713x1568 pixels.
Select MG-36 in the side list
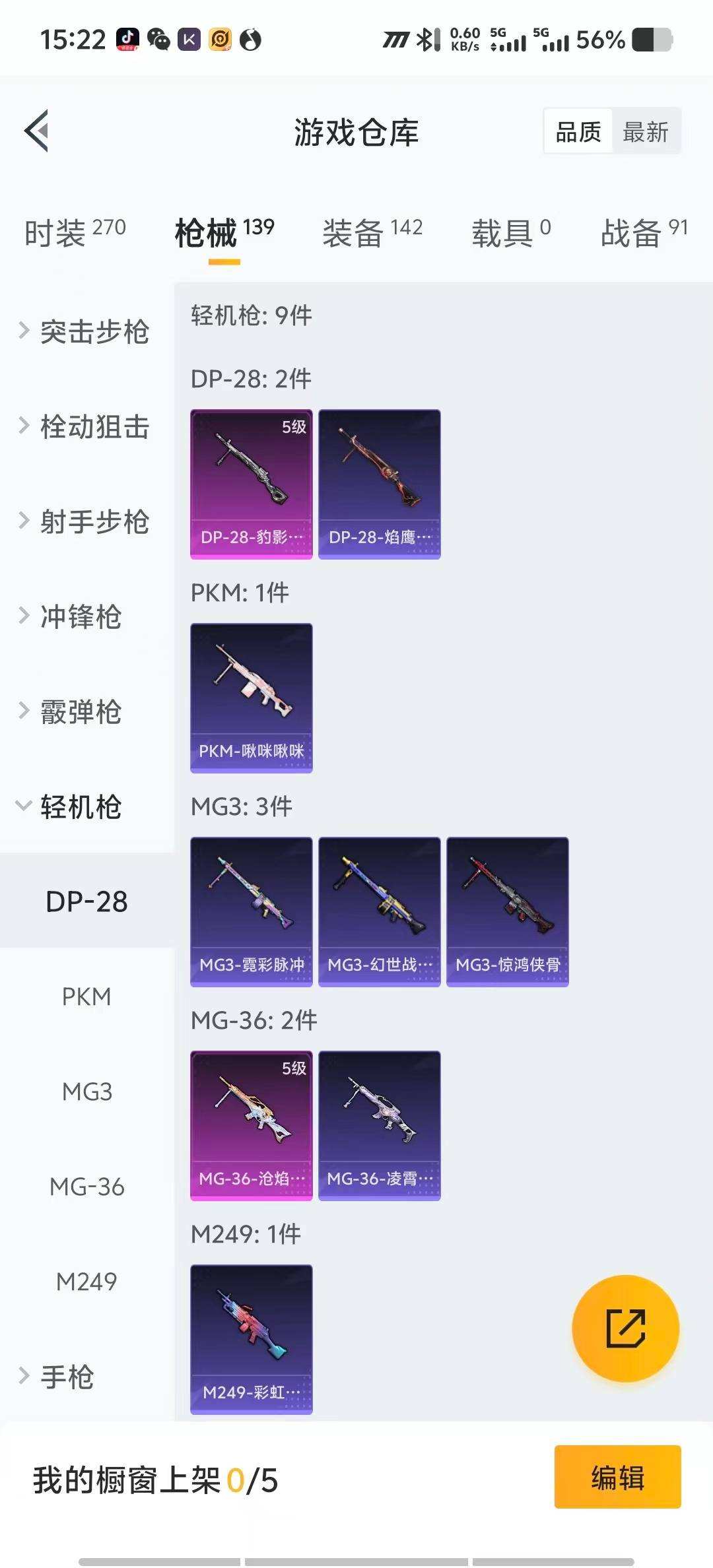pyautogui.click(x=86, y=1187)
